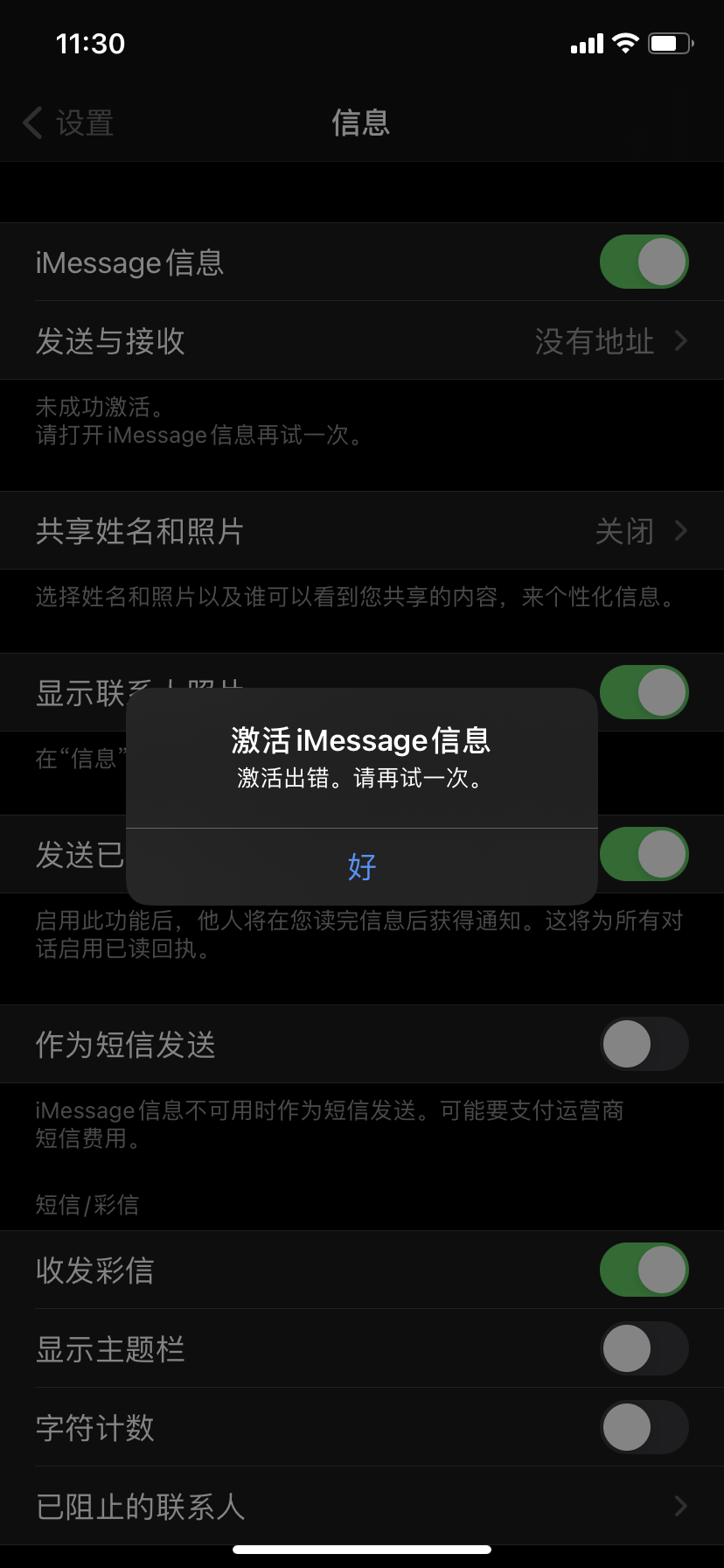Turn on 字符计数
The width and height of the screenshot is (724, 1568).
[x=644, y=1427]
